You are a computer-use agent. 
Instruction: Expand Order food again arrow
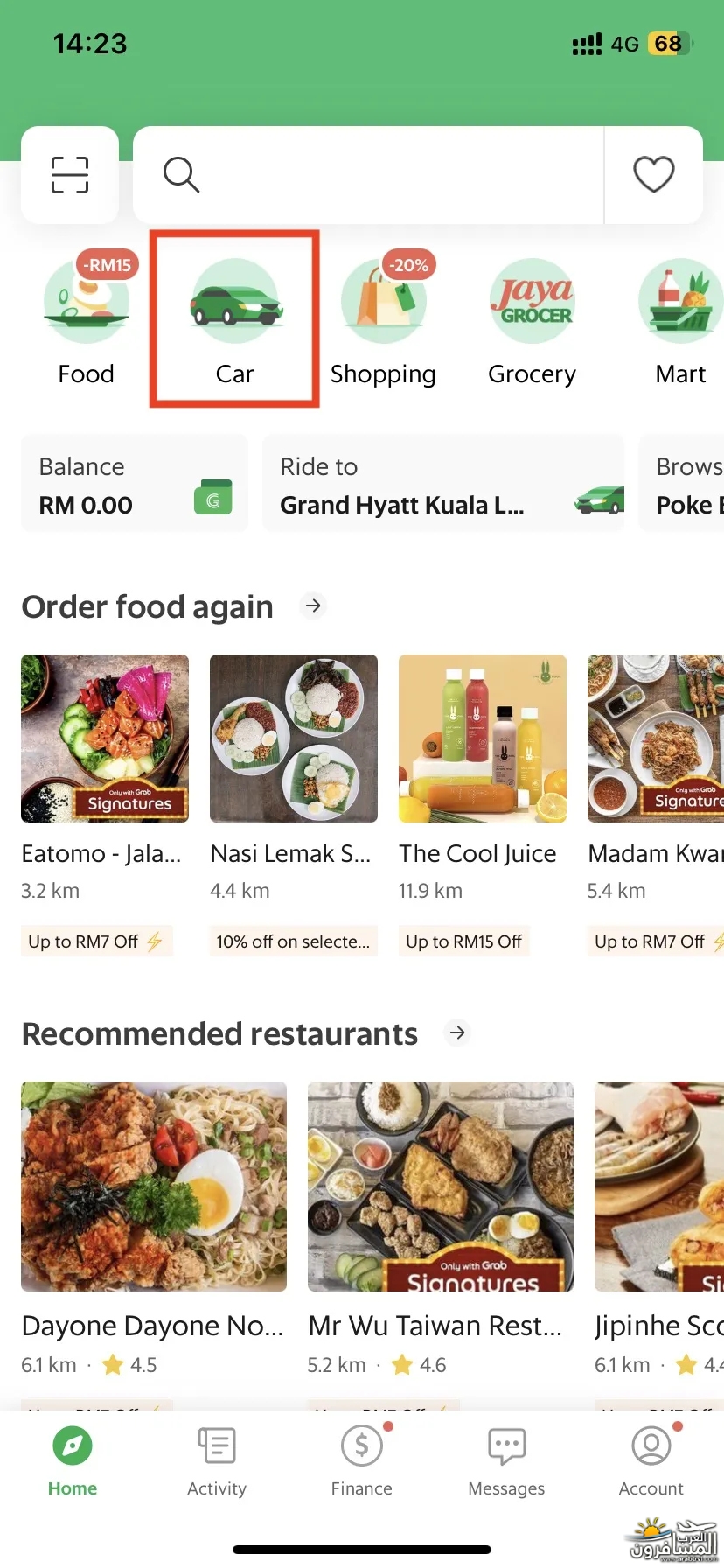coord(313,605)
